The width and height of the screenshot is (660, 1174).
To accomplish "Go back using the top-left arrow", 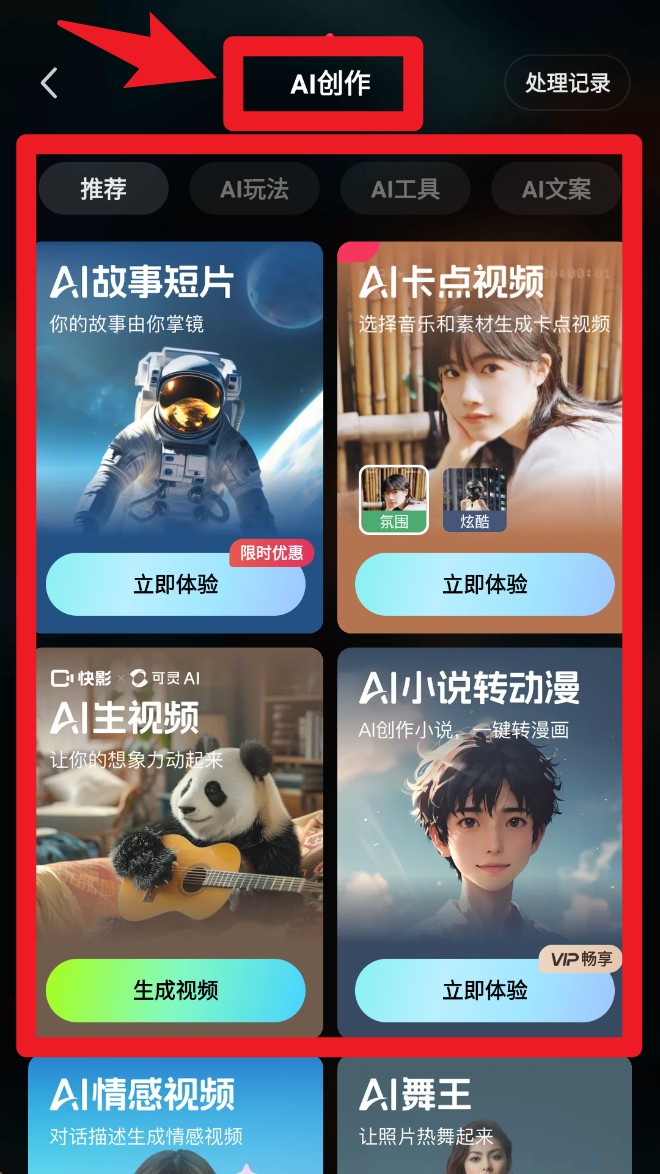I will pos(49,83).
